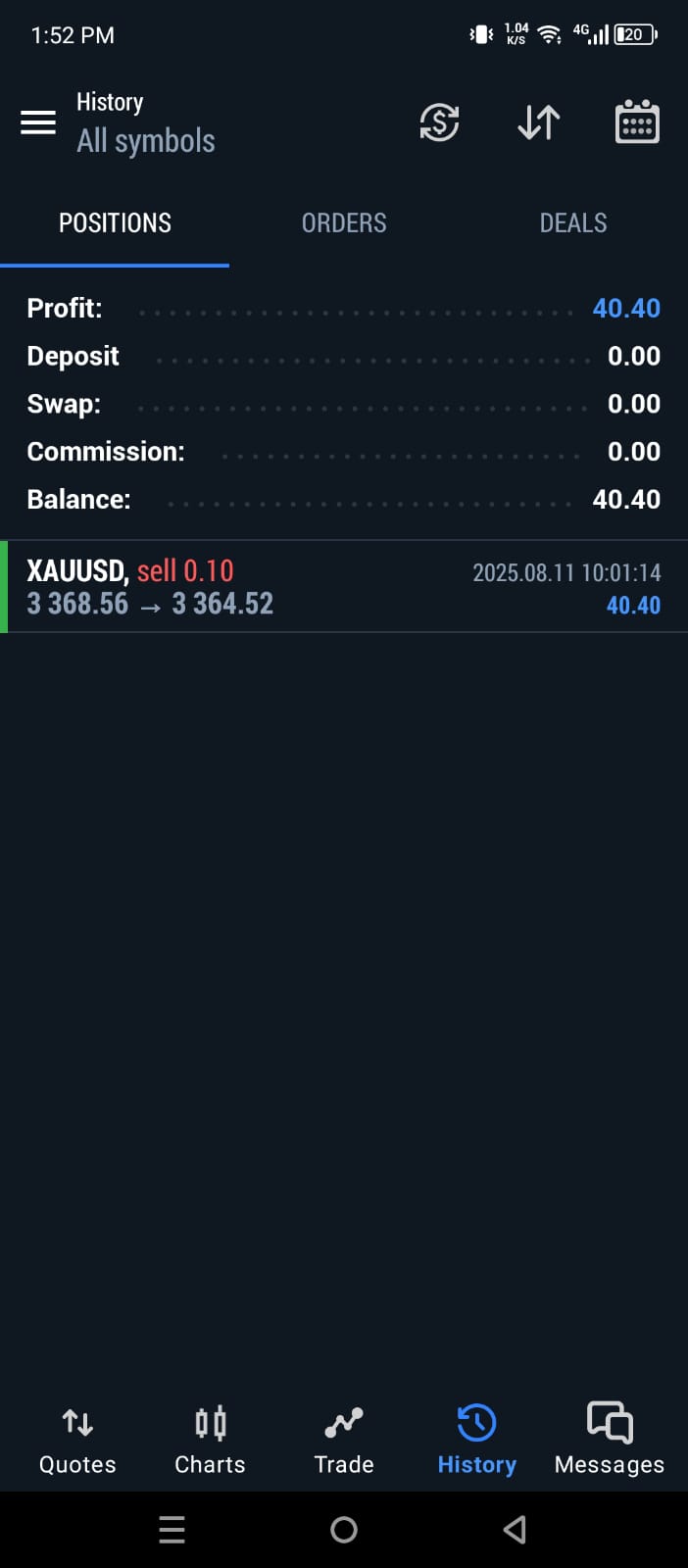Screen dimensions: 688x1568
Task: Open the calendar date range picker
Action: (x=637, y=122)
